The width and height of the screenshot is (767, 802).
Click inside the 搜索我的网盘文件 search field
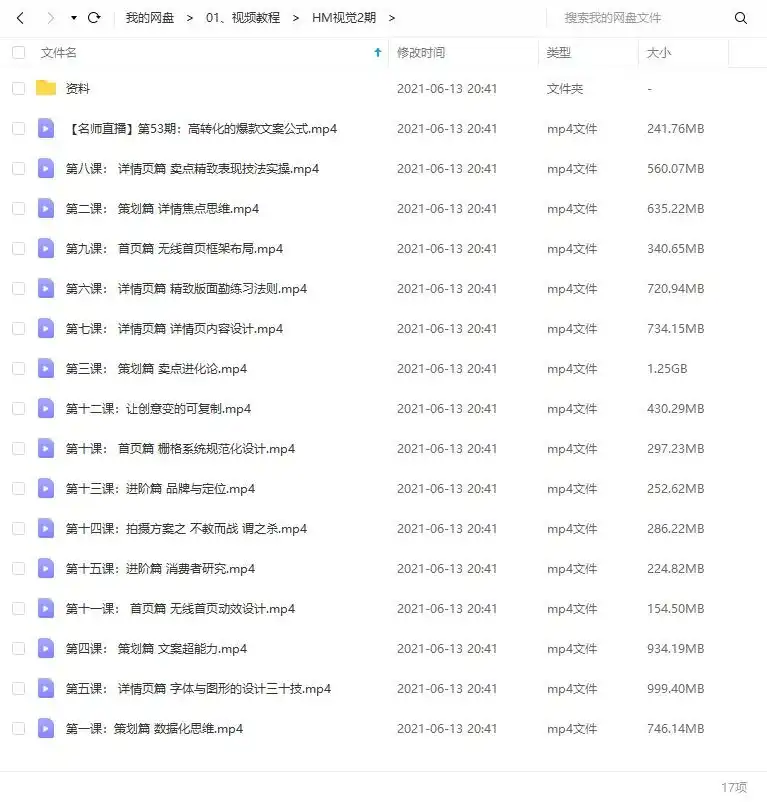point(630,18)
